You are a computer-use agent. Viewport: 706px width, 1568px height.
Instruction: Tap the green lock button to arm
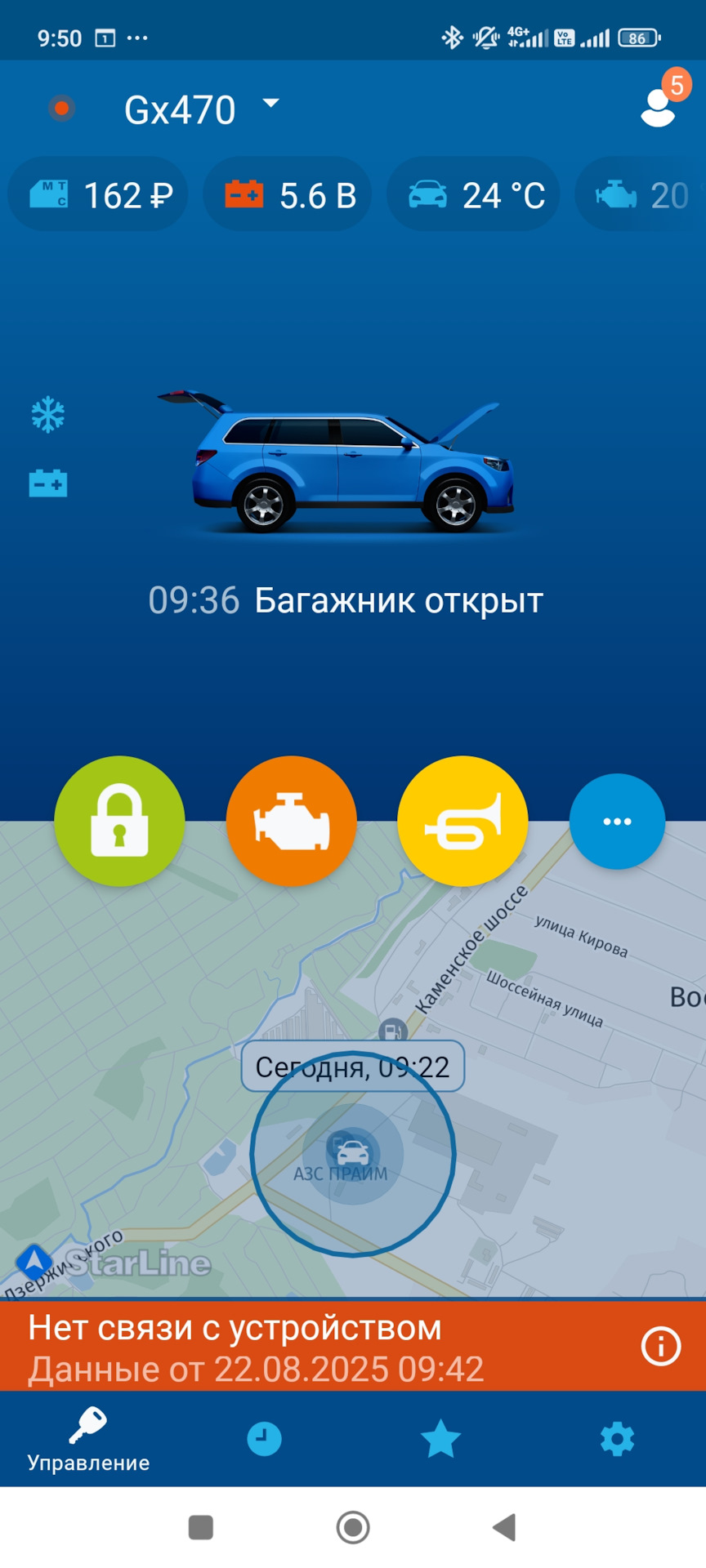(119, 821)
